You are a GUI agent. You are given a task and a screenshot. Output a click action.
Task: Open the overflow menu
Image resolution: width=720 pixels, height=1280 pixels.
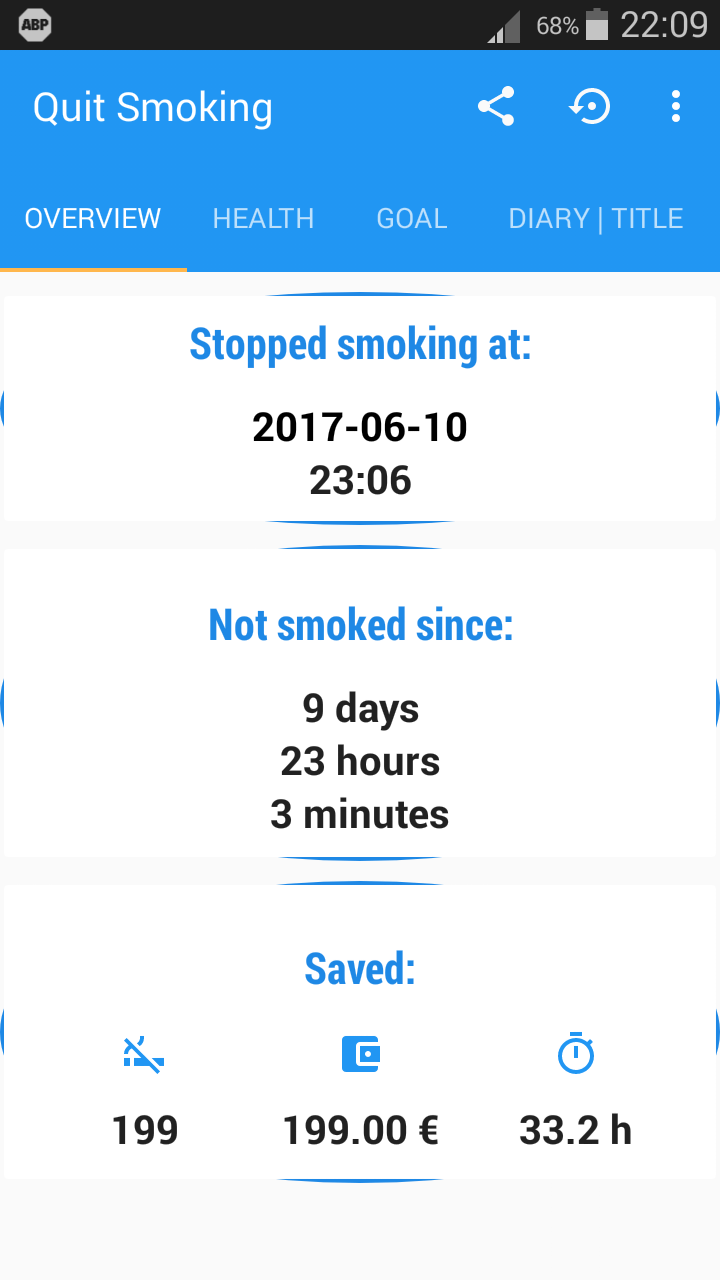[676, 105]
